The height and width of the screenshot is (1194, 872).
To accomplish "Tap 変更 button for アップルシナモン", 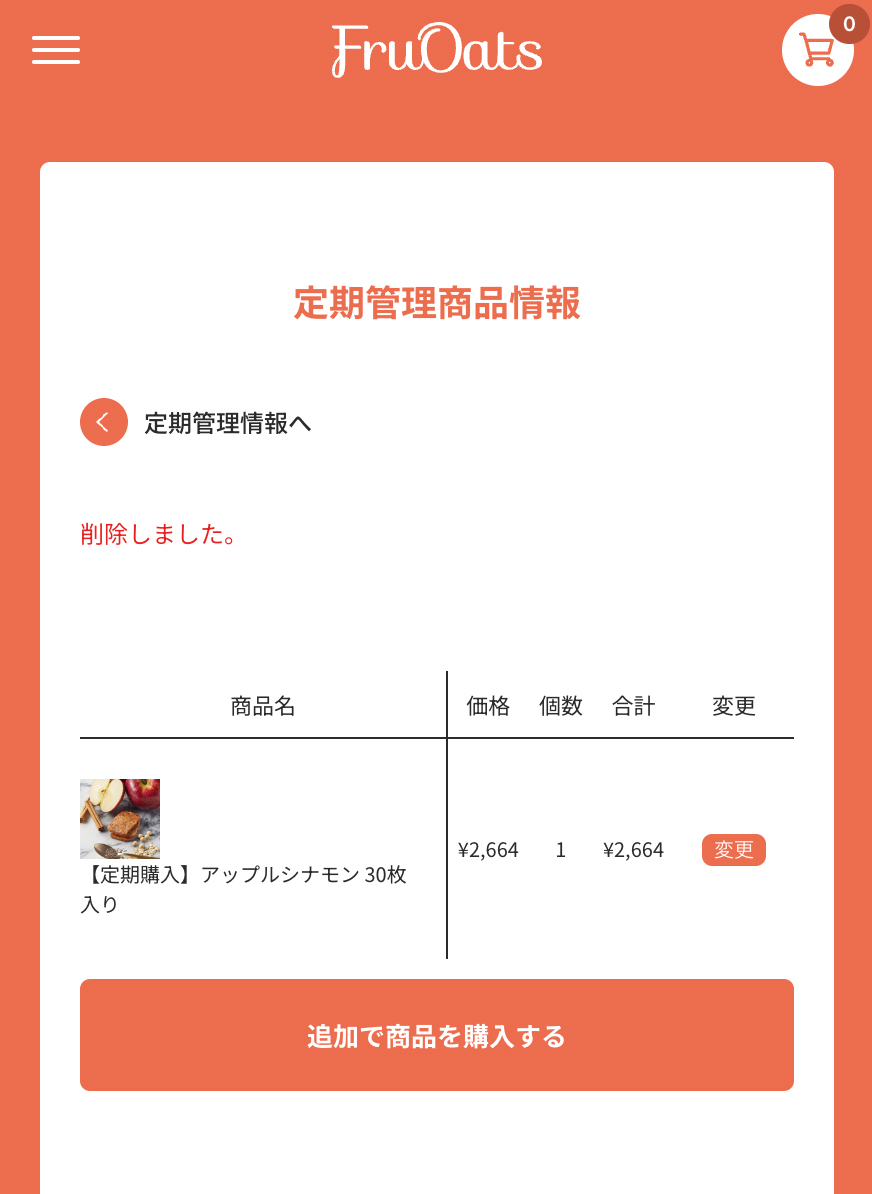I will click(x=733, y=850).
